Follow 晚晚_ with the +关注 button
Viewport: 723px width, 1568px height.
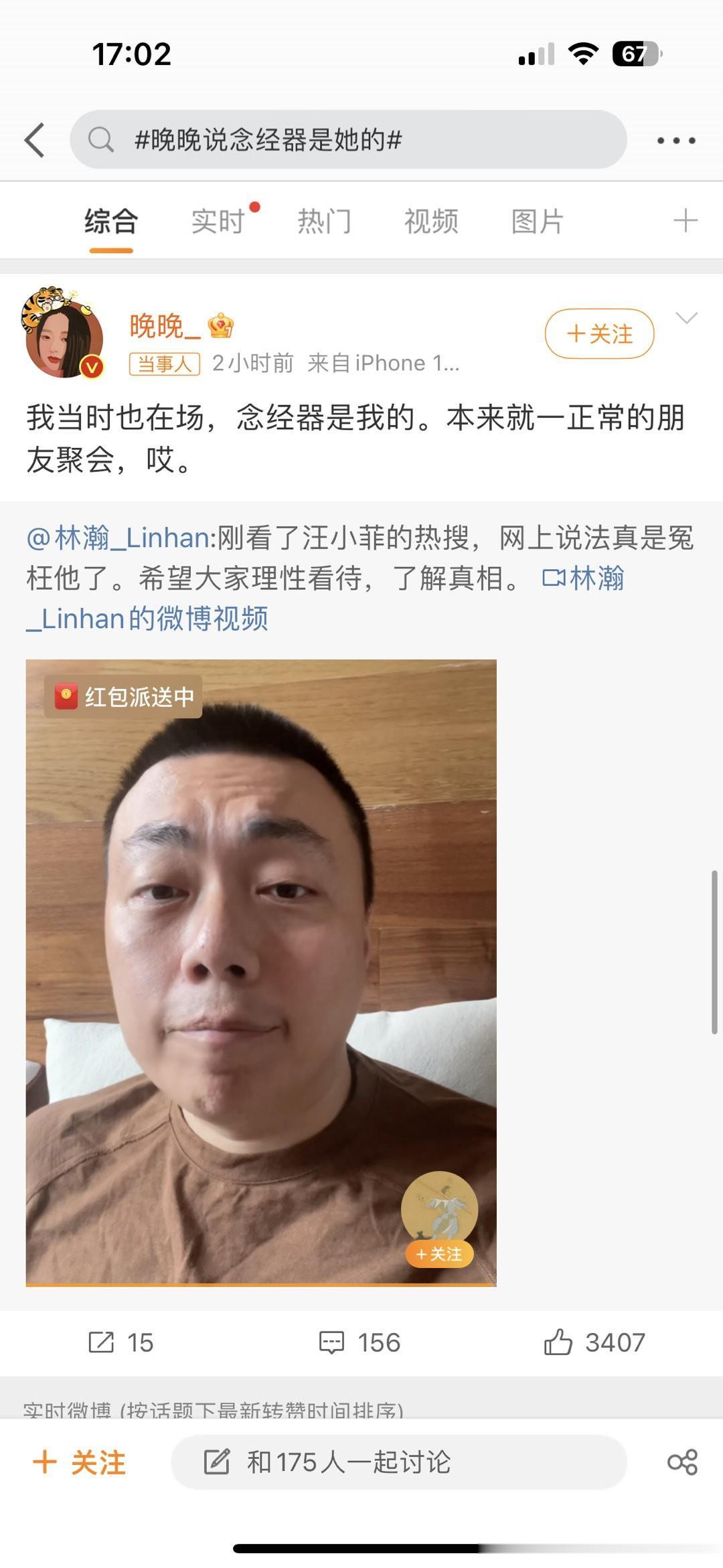click(x=599, y=333)
